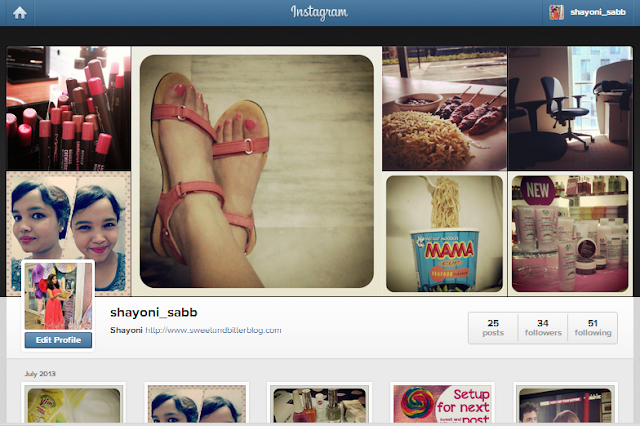View the list of 34 followers
This screenshot has width=640, height=426.
[x=542, y=327]
